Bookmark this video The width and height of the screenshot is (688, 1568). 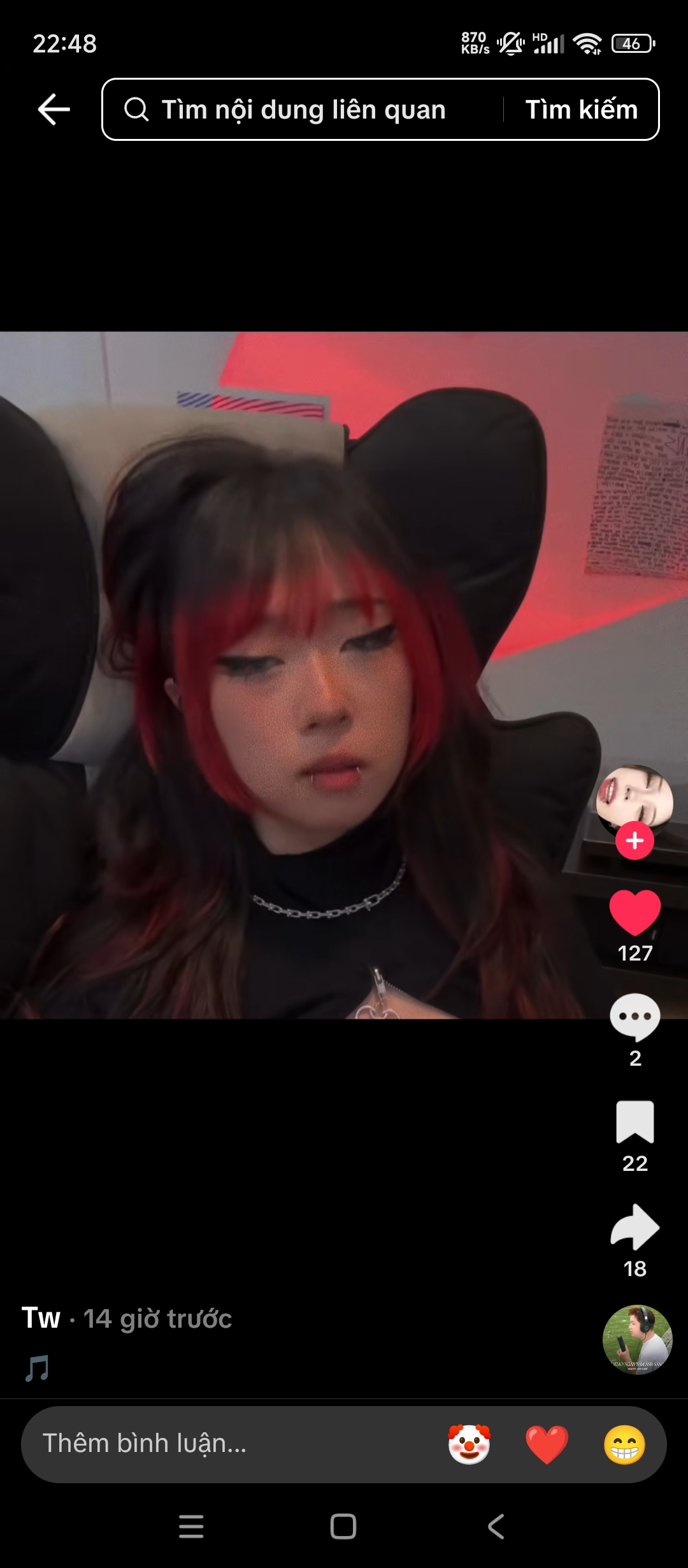click(x=634, y=1122)
